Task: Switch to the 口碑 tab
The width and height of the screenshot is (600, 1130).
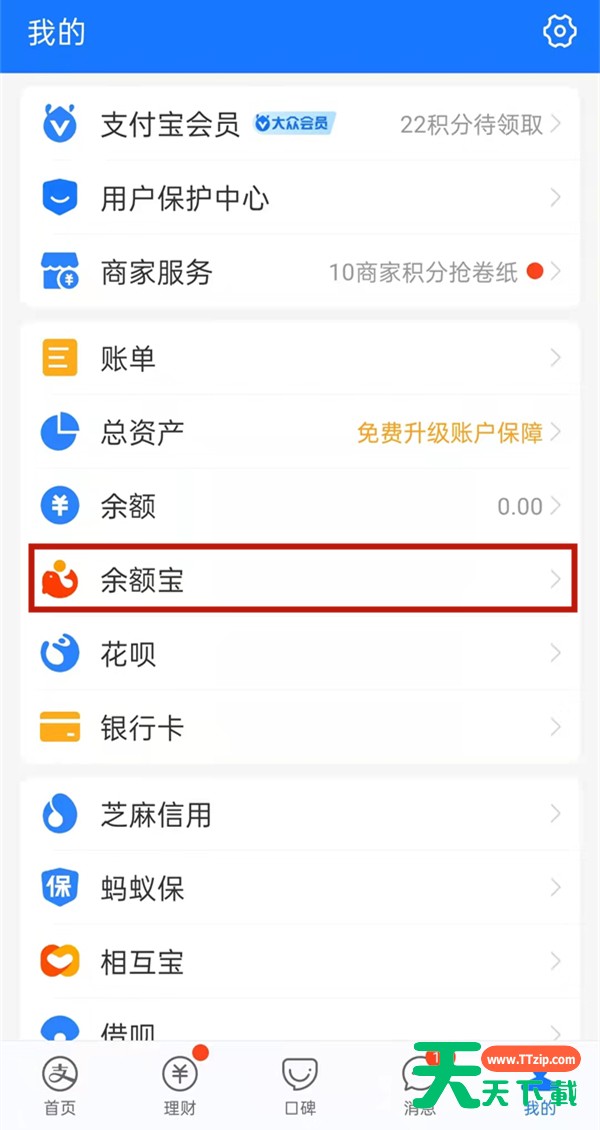Action: (x=300, y=1086)
